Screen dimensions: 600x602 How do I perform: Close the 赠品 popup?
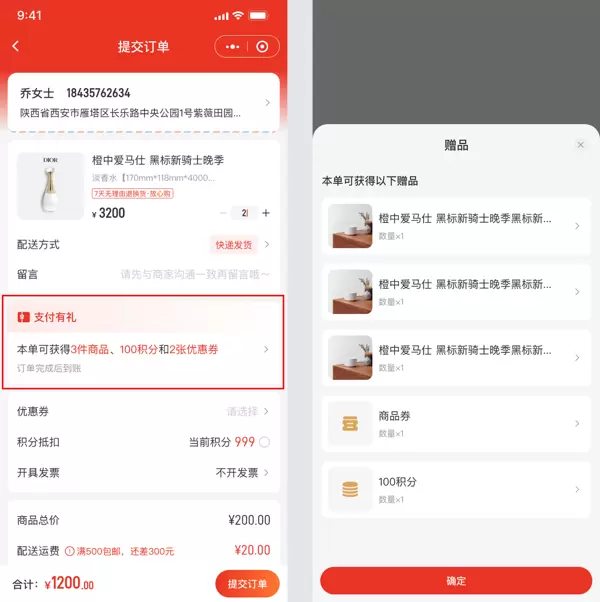click(x=580, y=145)
